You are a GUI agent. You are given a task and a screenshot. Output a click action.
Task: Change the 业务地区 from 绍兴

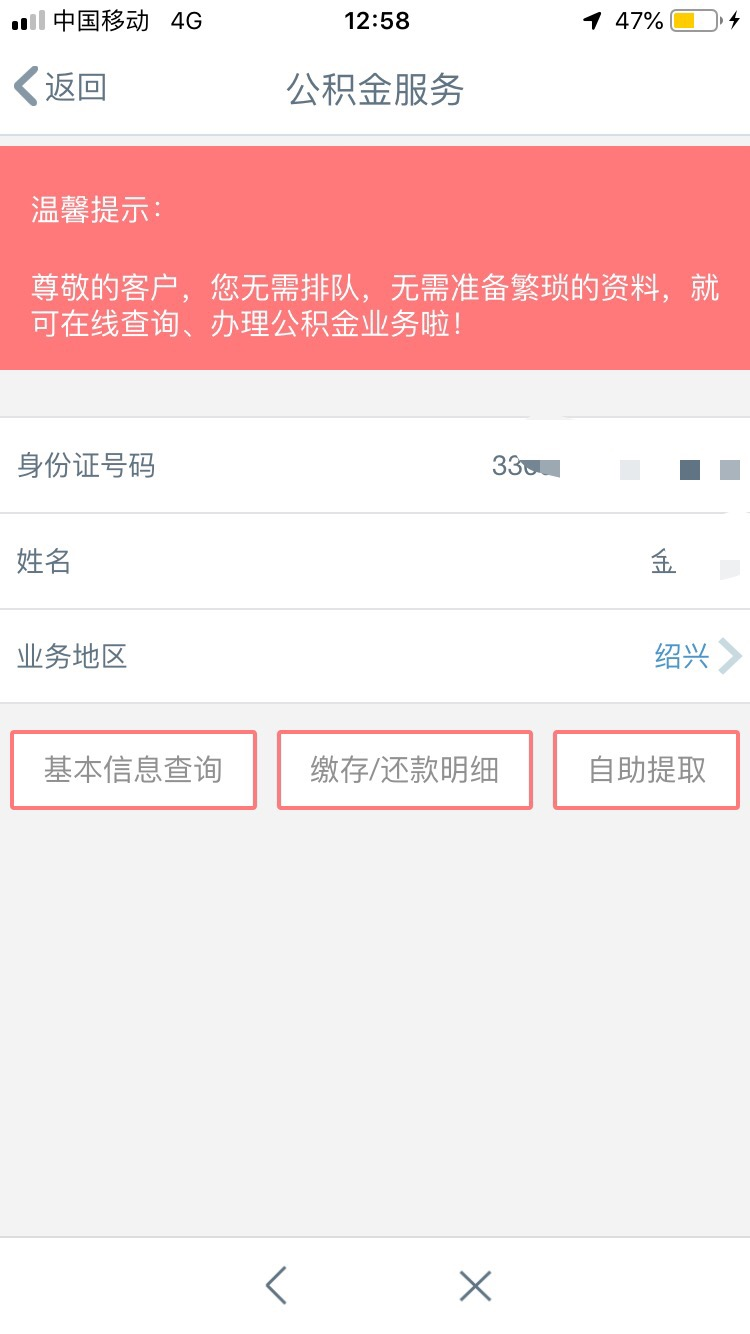375,657
